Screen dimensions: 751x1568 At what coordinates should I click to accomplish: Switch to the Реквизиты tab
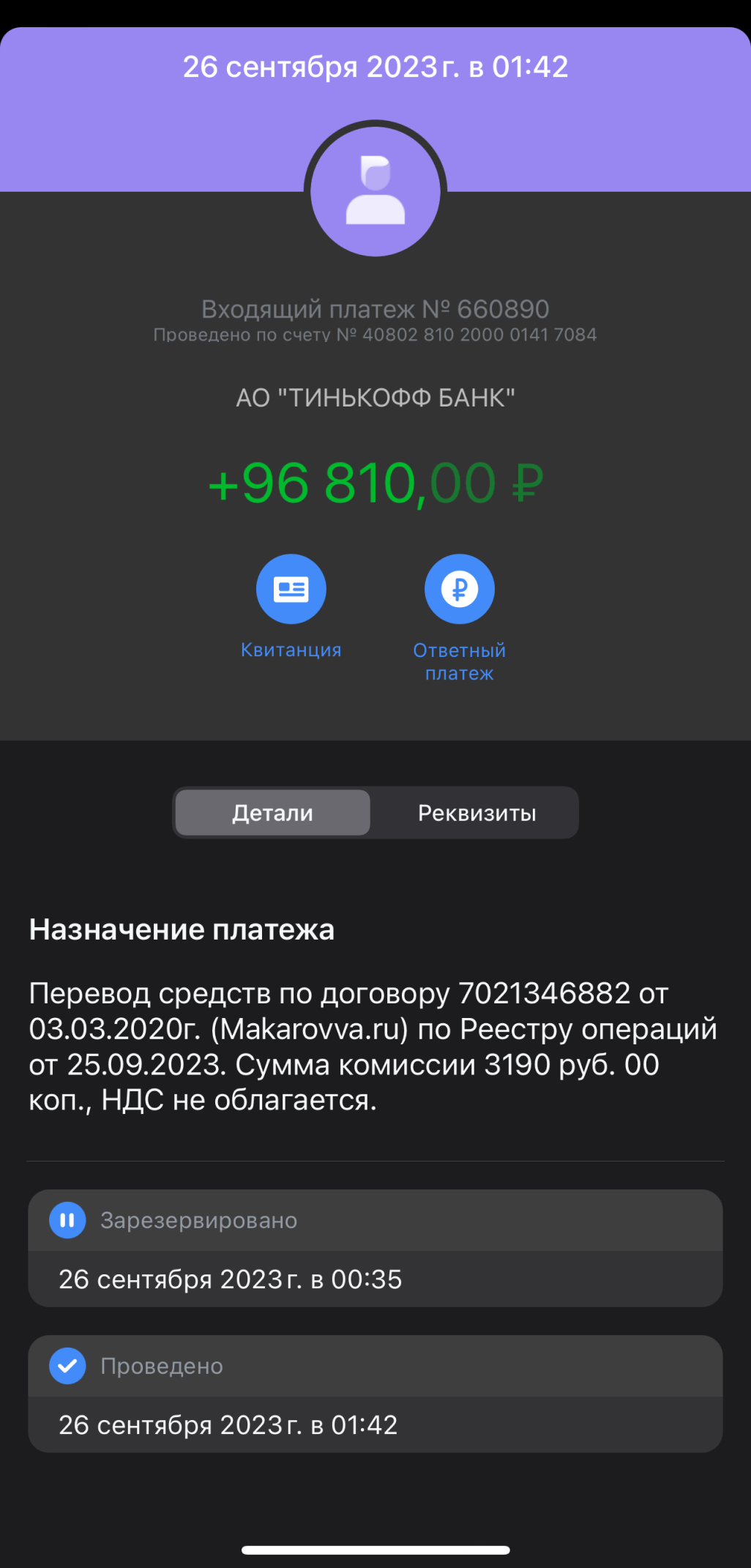477,813
